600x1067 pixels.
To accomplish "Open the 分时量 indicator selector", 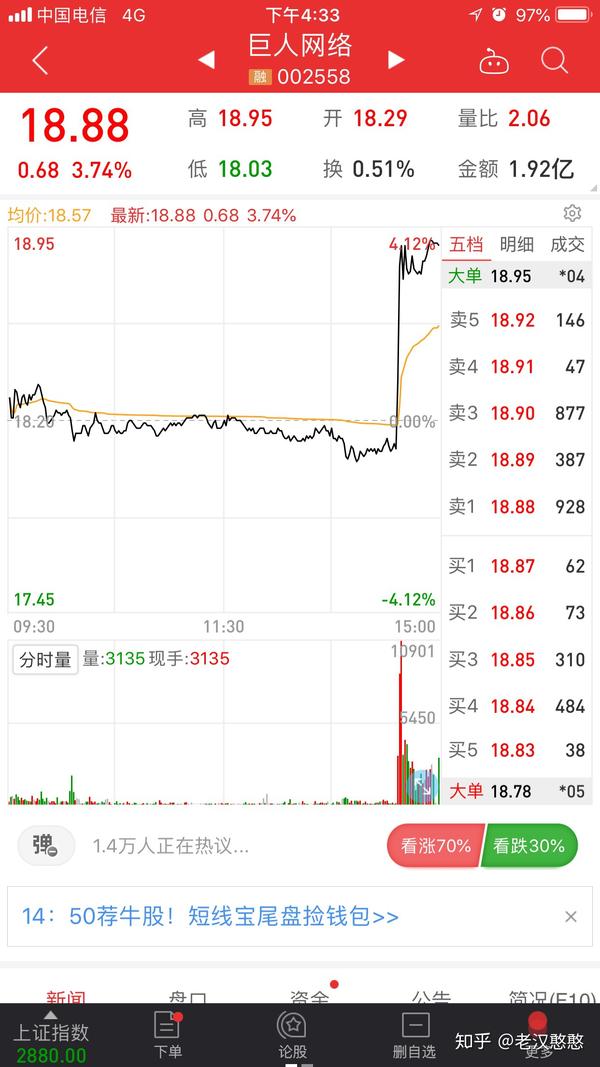I will (x=46, y=659).
